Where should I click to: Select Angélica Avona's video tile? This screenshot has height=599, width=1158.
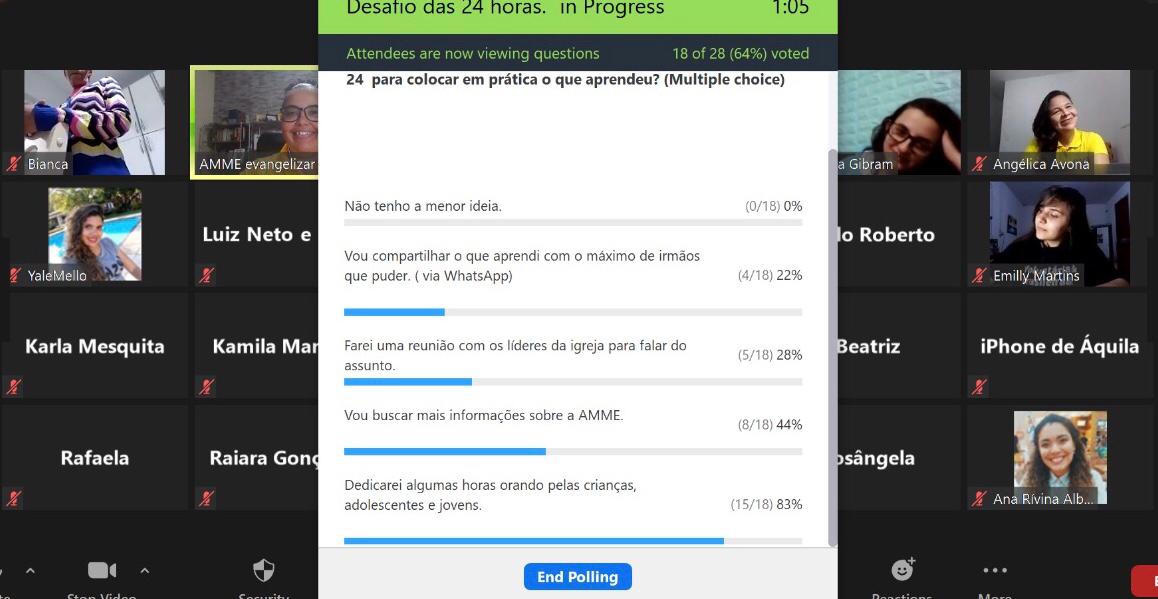point(1062,122)
